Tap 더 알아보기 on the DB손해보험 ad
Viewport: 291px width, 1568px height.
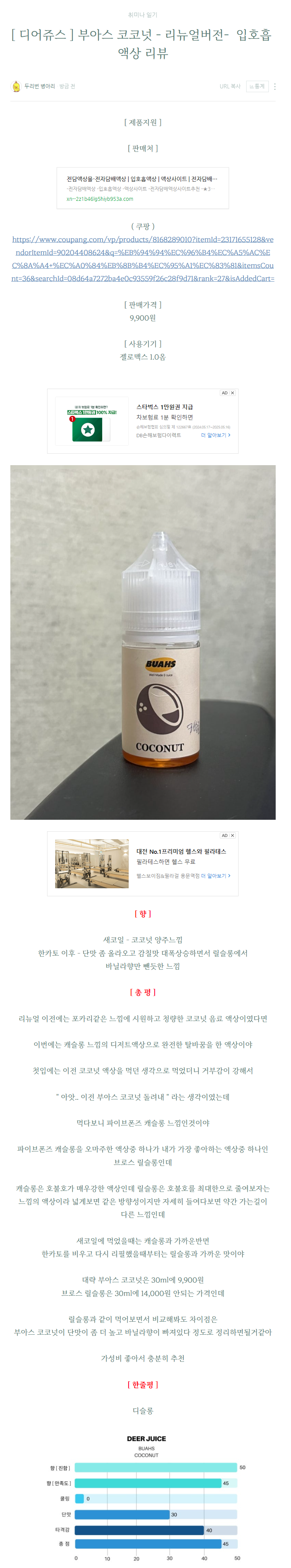pos(216,435)
